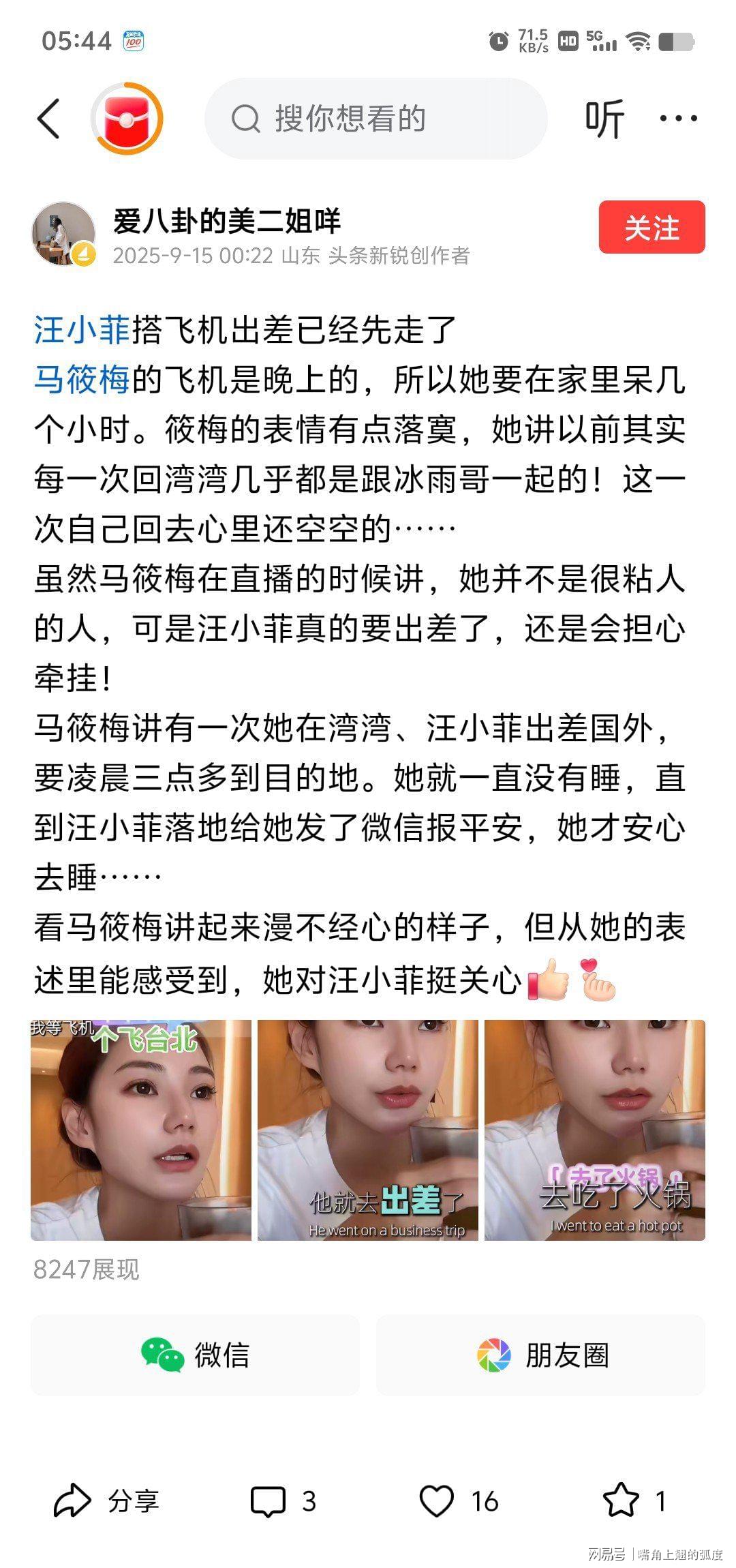
Task: Like the post with 16 likes
Action: (458, 1501)
